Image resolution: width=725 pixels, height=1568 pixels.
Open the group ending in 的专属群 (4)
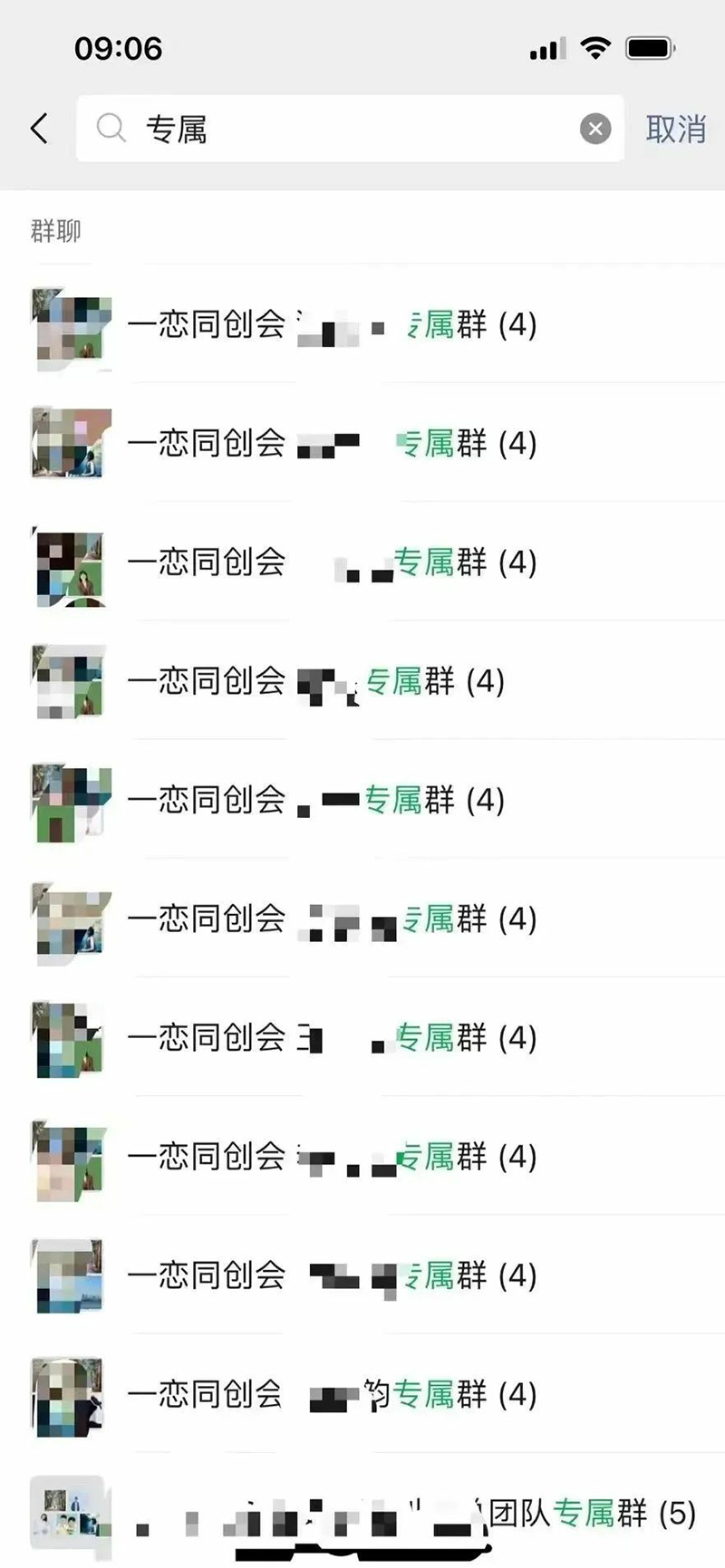pyautogui.click(x=362, y=1394)
